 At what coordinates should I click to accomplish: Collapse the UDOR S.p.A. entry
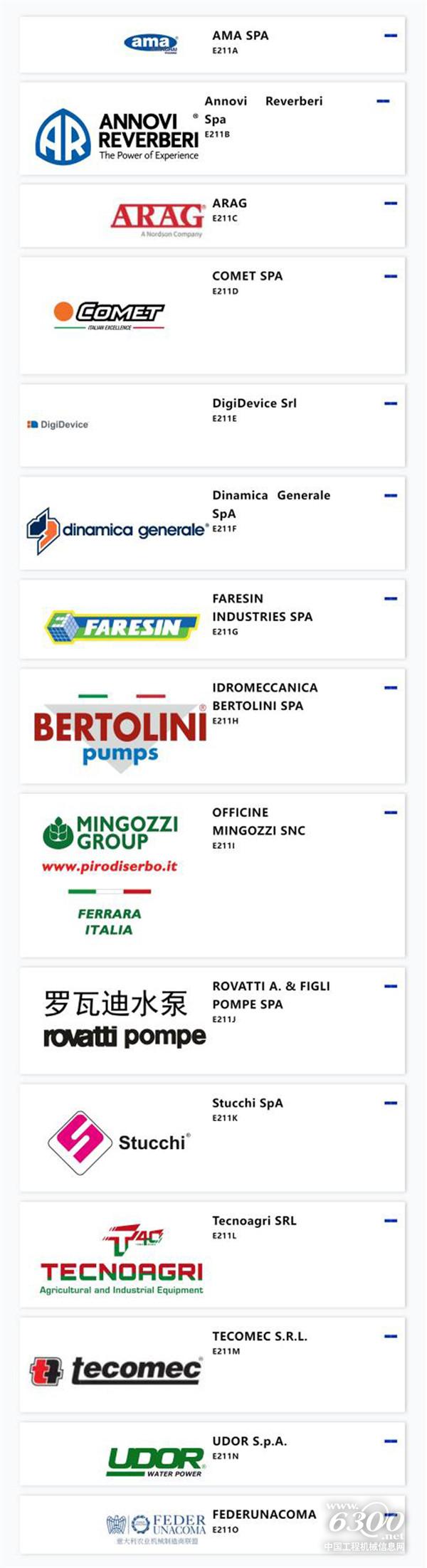pos(390,1441)
